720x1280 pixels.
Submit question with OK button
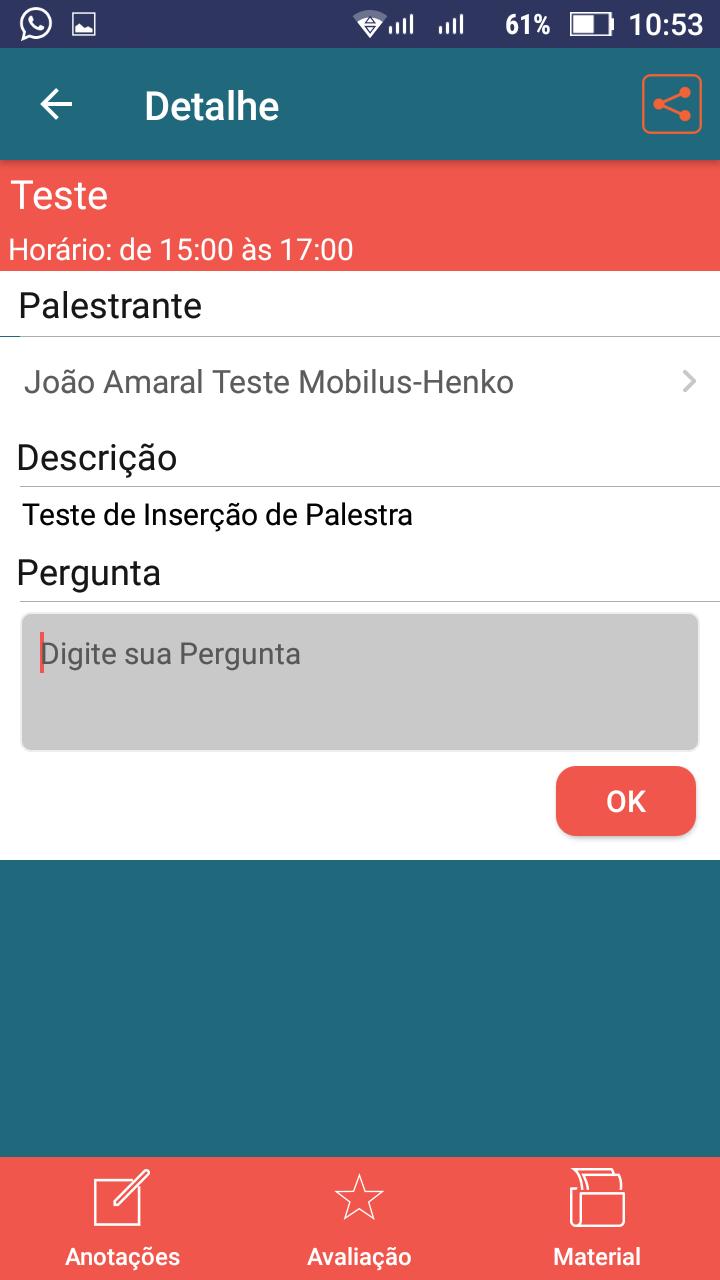pyautogui.click(x=625, y=801)
